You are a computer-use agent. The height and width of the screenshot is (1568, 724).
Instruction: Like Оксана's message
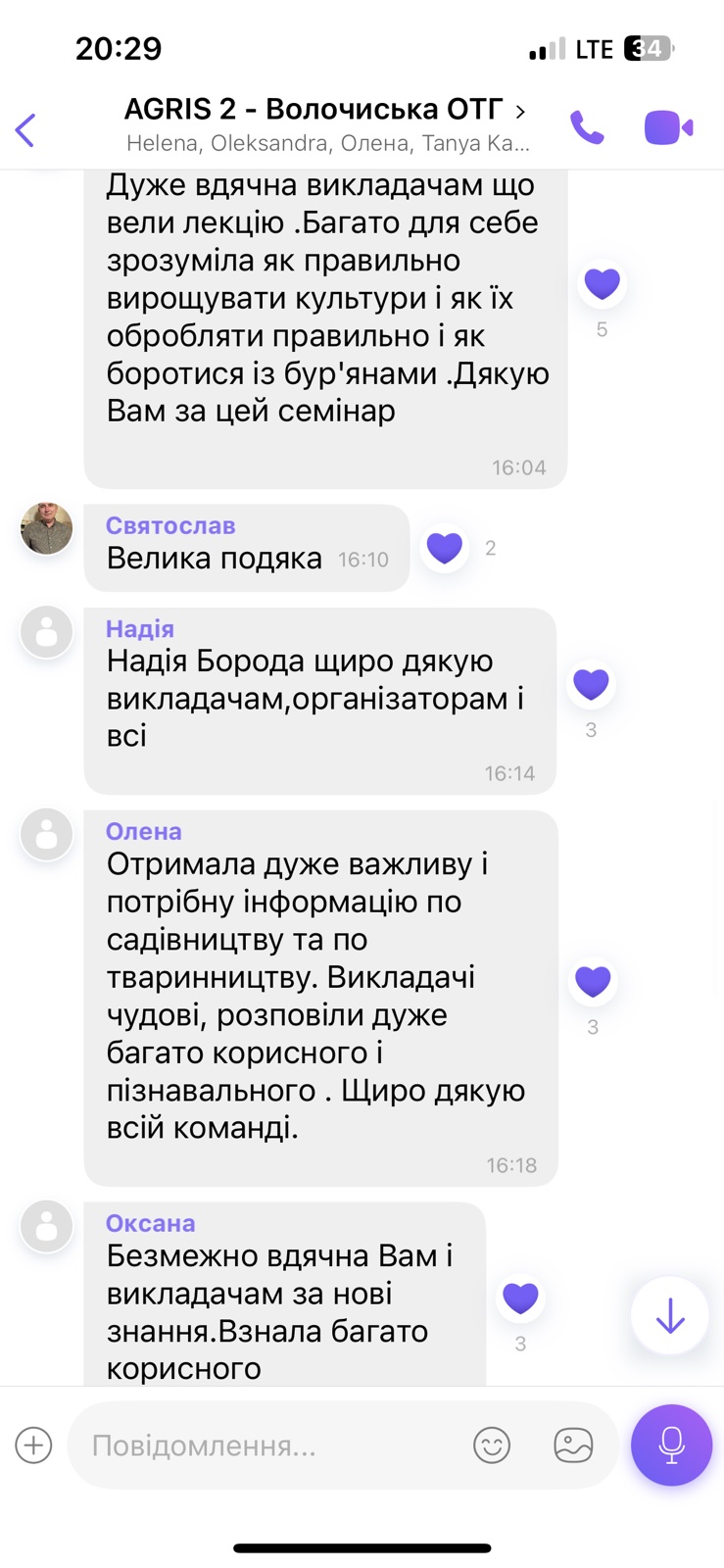coord(520,1298)
